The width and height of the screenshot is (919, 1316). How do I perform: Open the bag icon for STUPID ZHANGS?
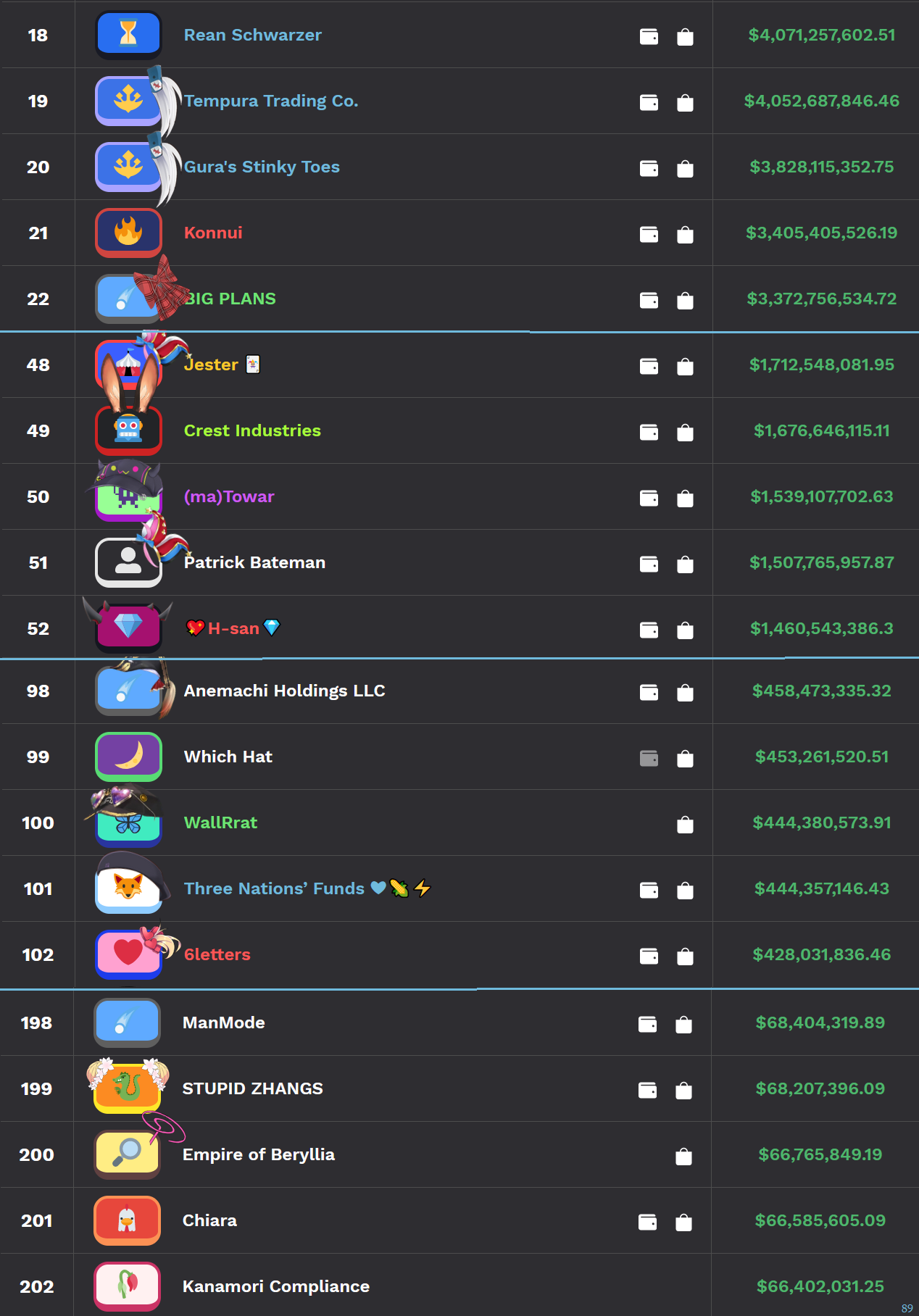[683, 1090]
